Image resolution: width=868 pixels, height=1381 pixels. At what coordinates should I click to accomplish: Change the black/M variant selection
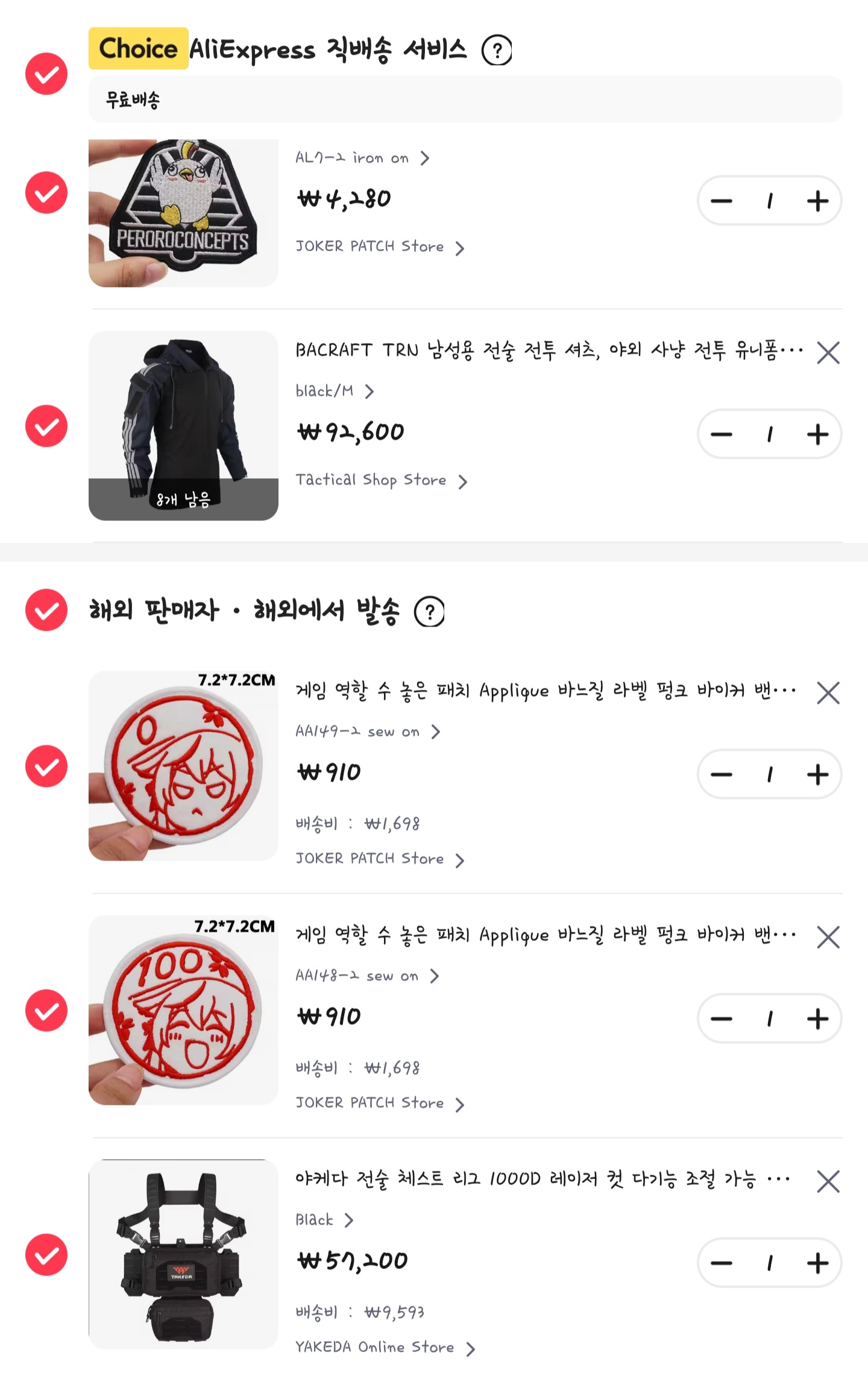pos(335,391)
